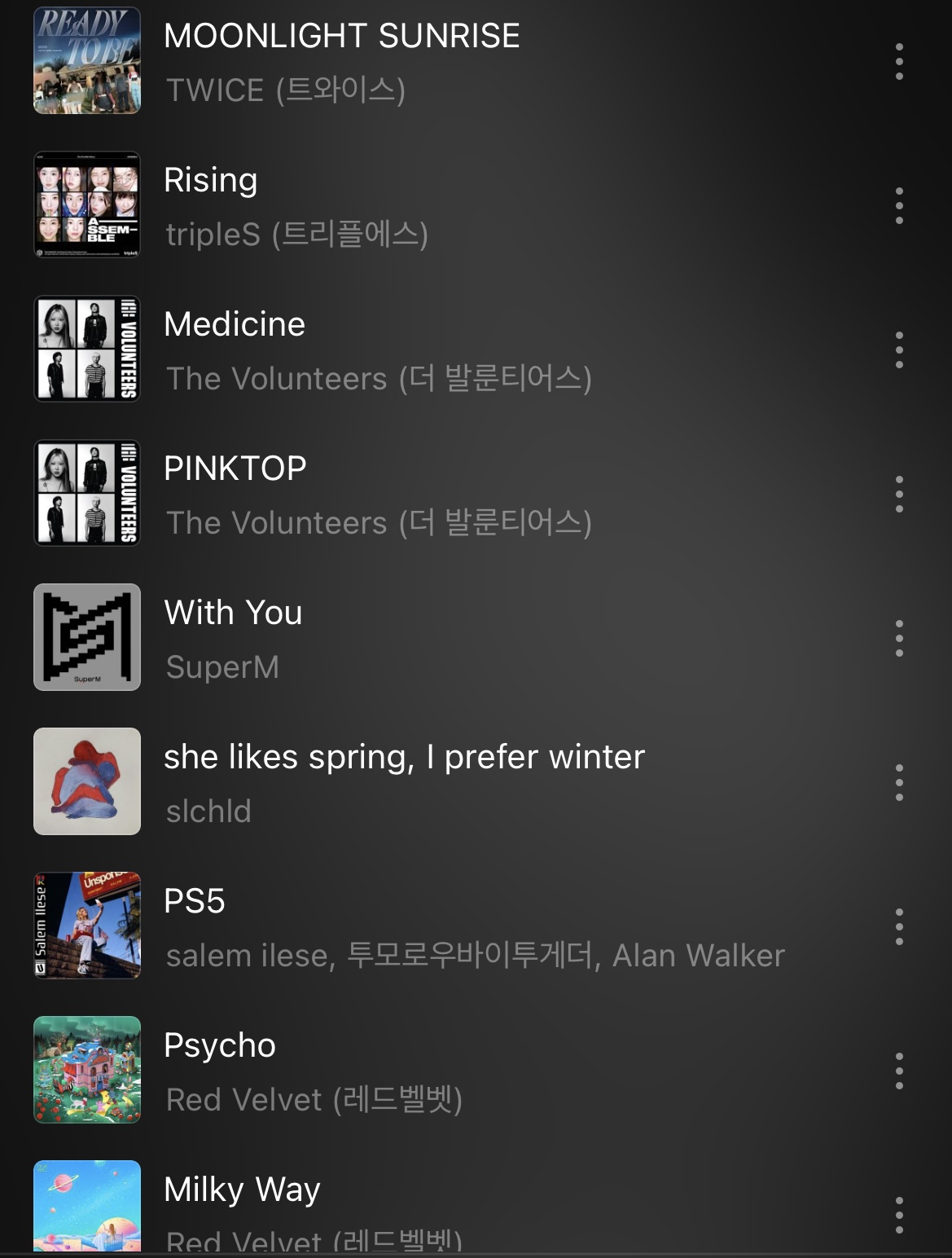Open more options for Psycho
The image size is (952, 1258).
[899, 1071]
